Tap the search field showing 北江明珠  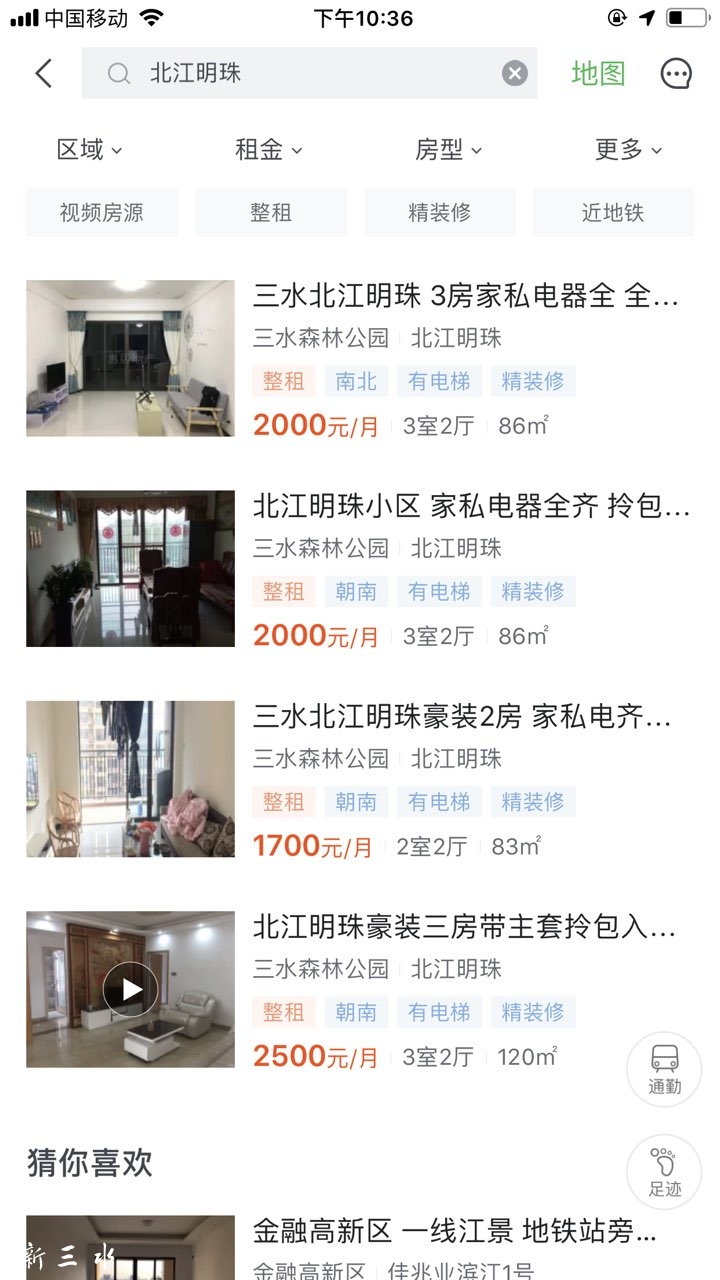[300, 73]
